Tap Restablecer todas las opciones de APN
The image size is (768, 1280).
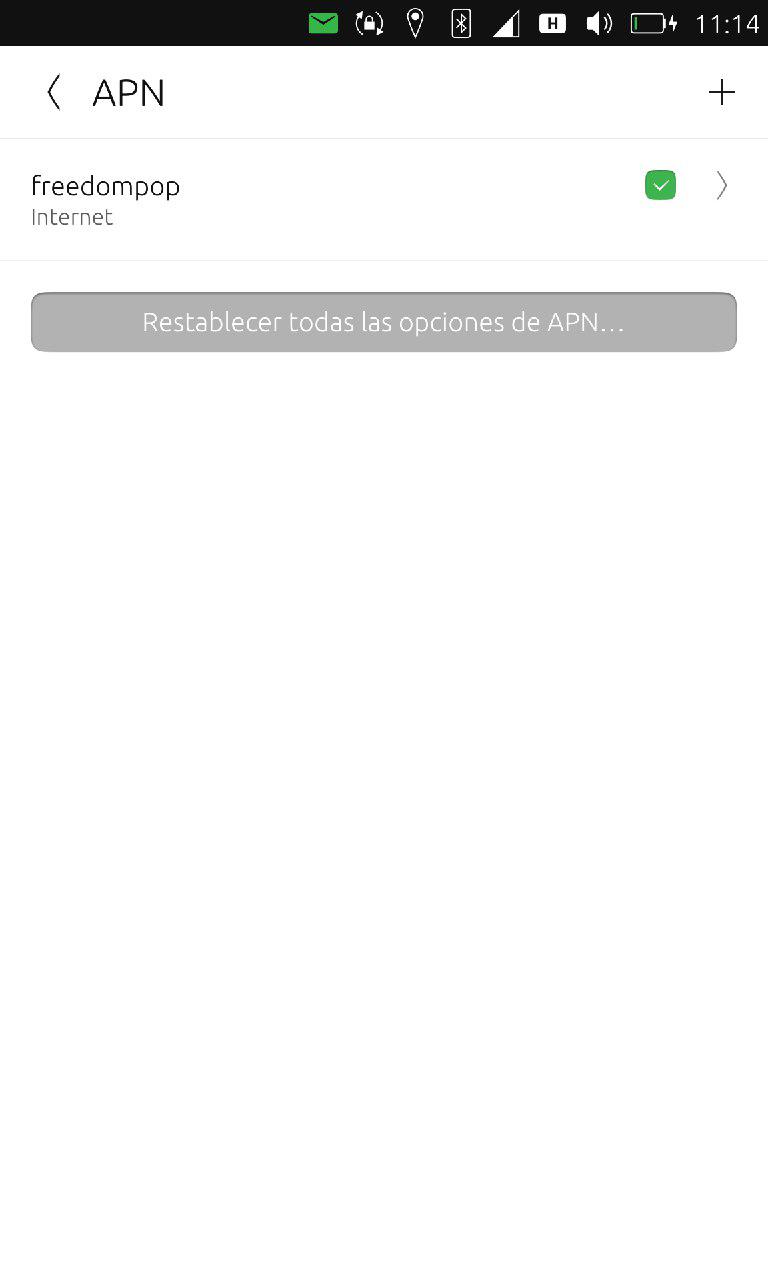click(x=384, y=322)
